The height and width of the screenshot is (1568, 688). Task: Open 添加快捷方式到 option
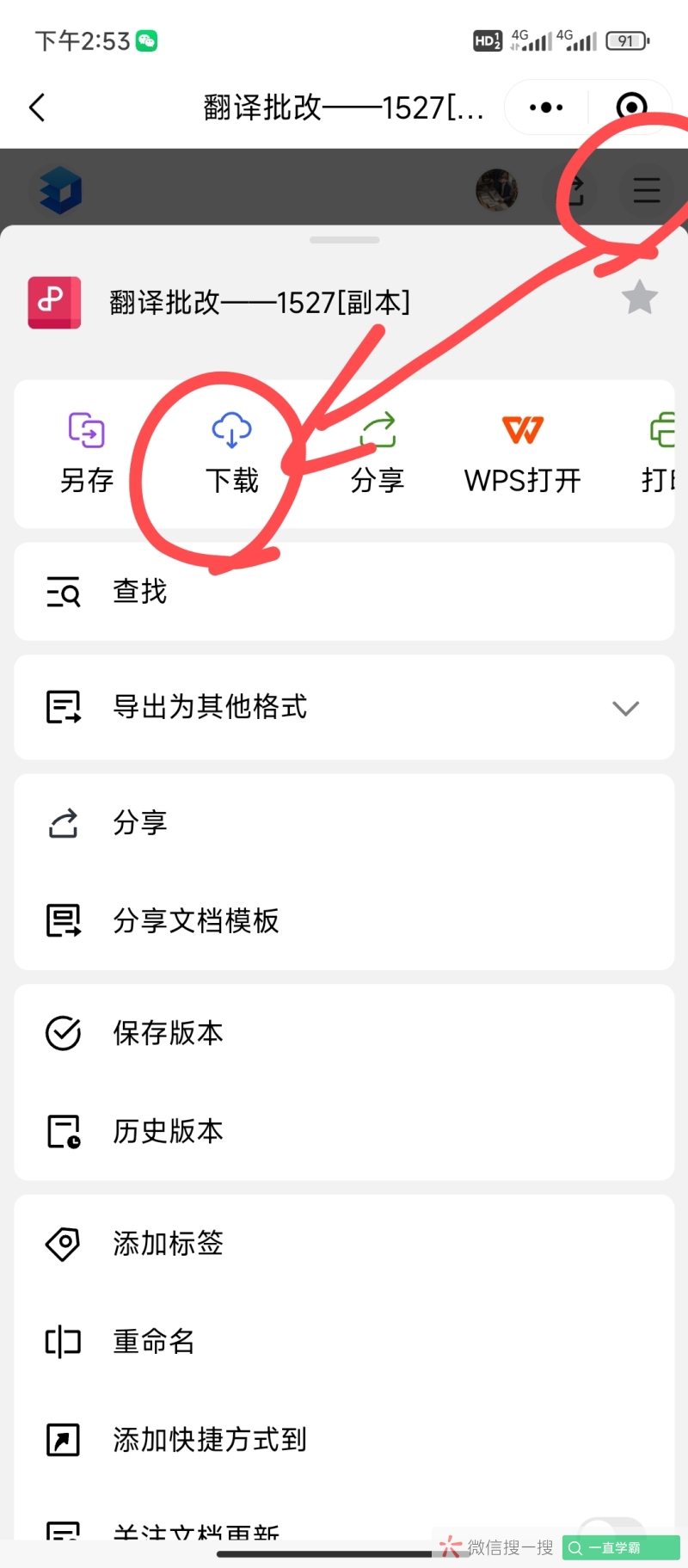[344, 1439]
